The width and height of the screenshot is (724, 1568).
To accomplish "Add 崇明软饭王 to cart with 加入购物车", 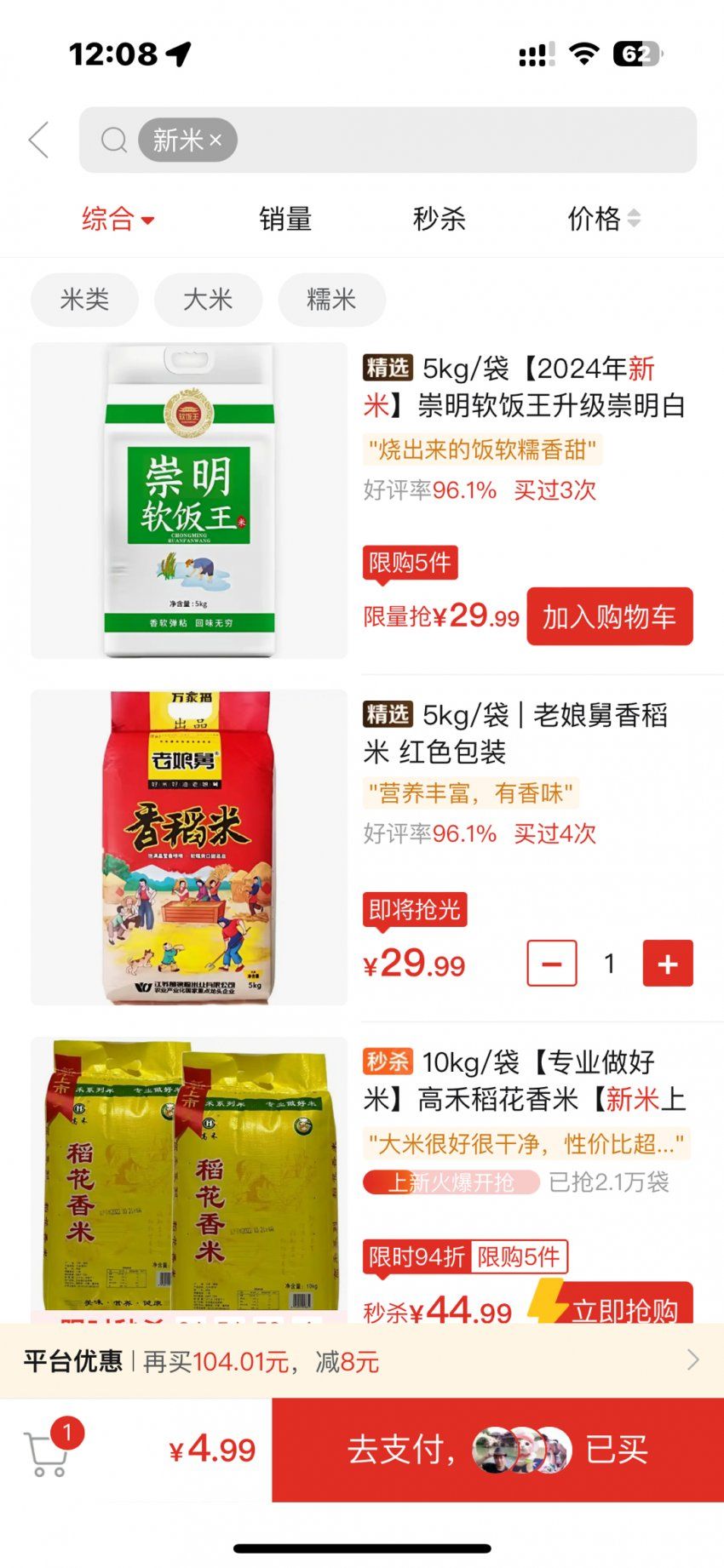I will (x=609, y=616).
